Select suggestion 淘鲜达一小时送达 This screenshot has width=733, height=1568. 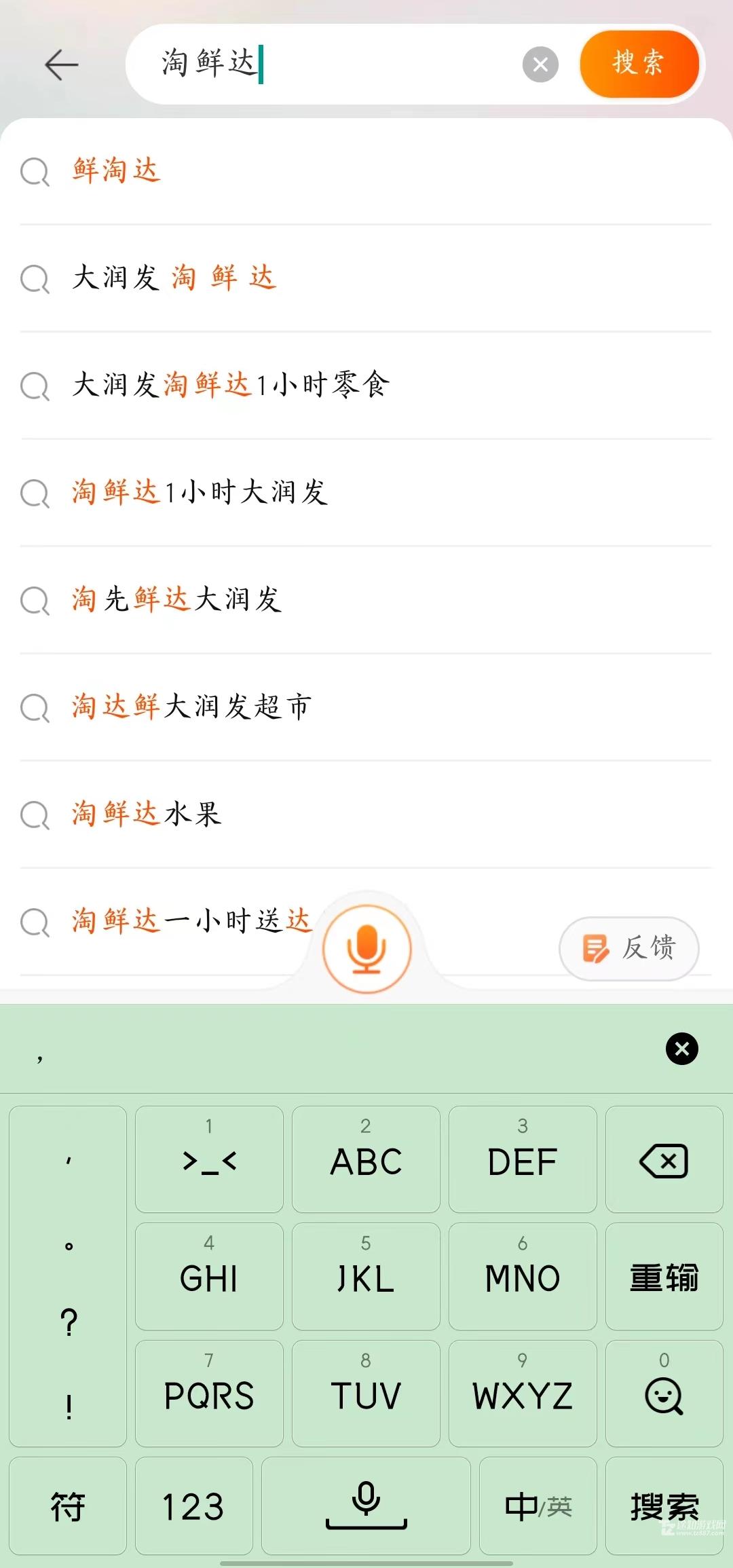point(191,921)
